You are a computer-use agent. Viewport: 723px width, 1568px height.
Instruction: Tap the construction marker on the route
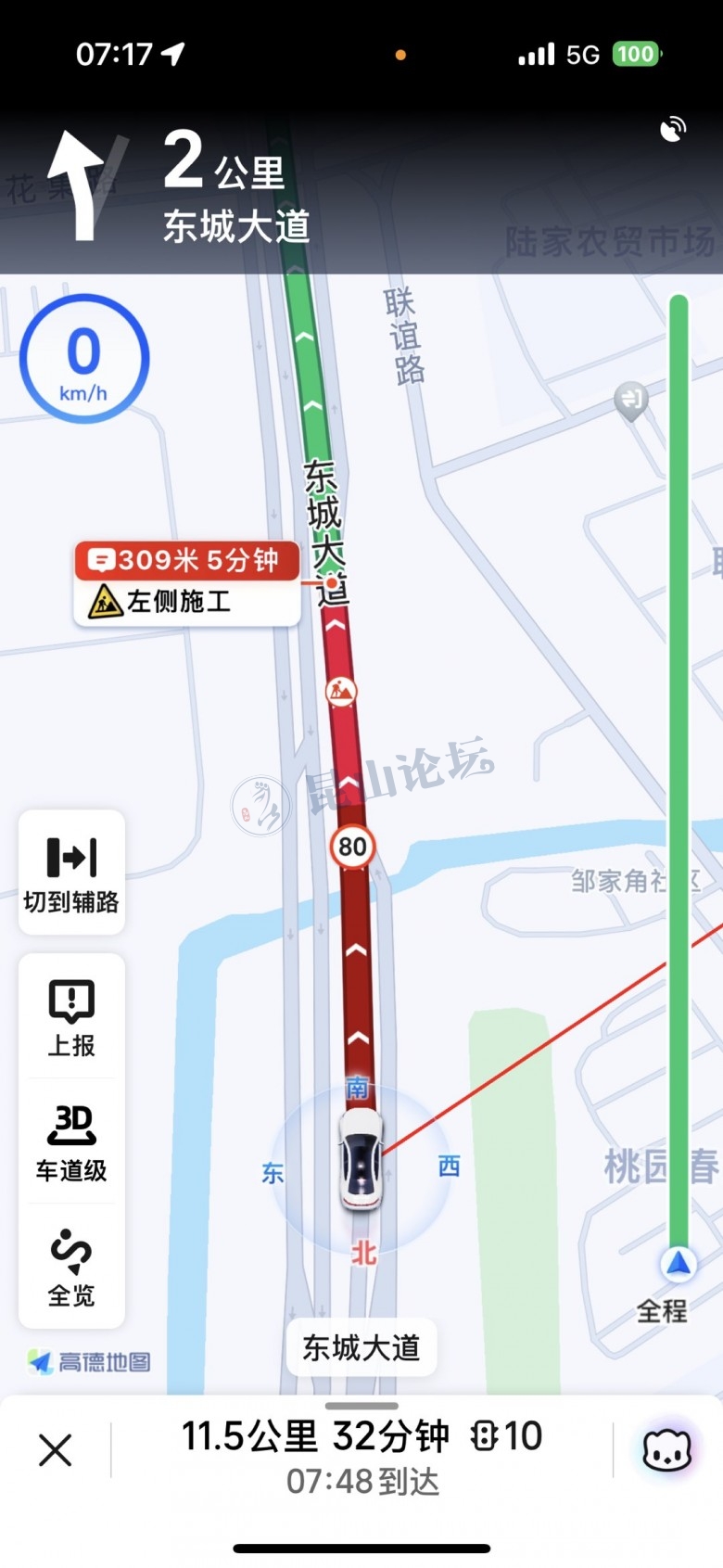click(x=341, y=692)
